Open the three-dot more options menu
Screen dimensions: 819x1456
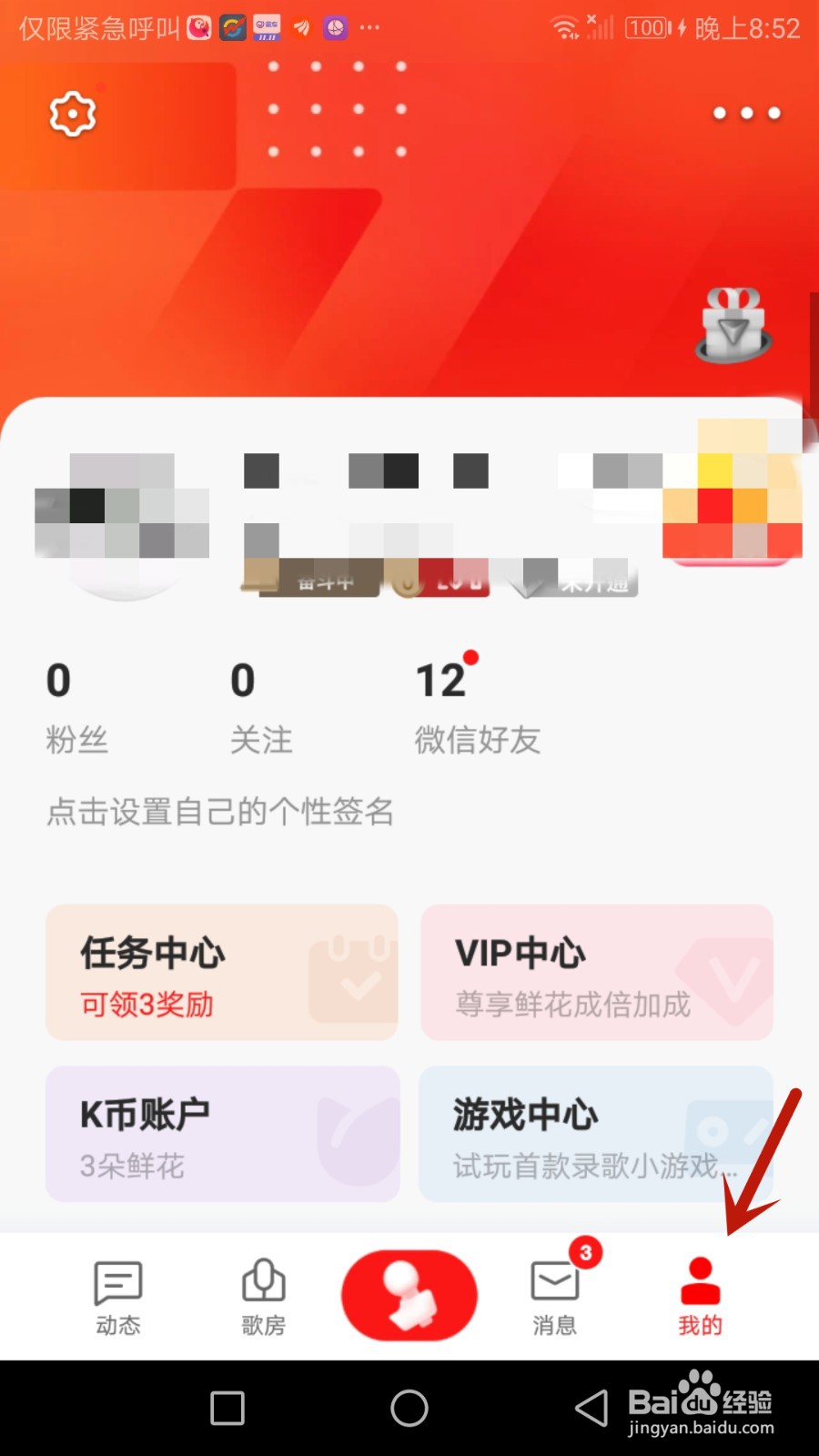744,114
